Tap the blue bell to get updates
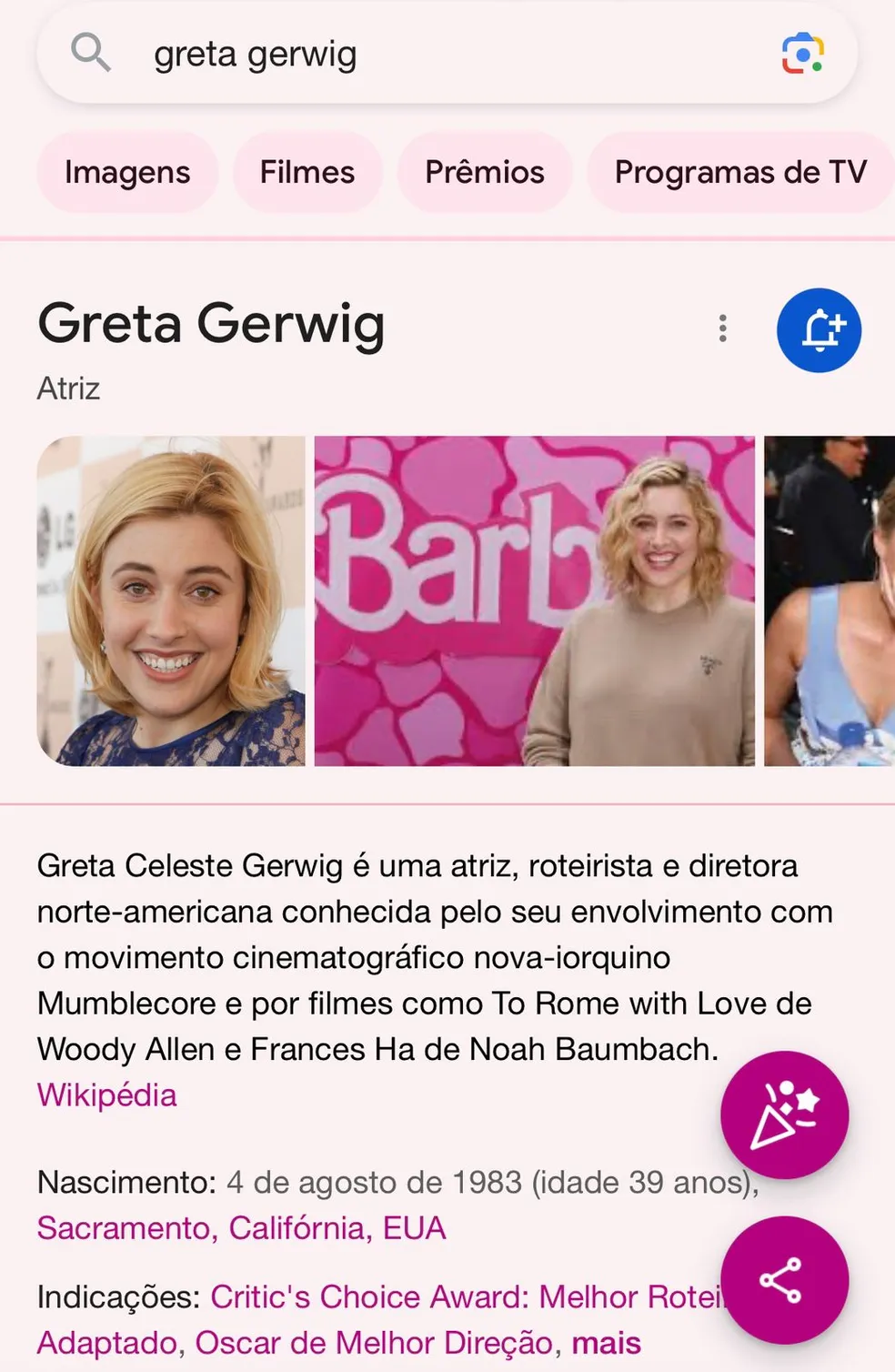895x1372 pixels. [819, 330]
